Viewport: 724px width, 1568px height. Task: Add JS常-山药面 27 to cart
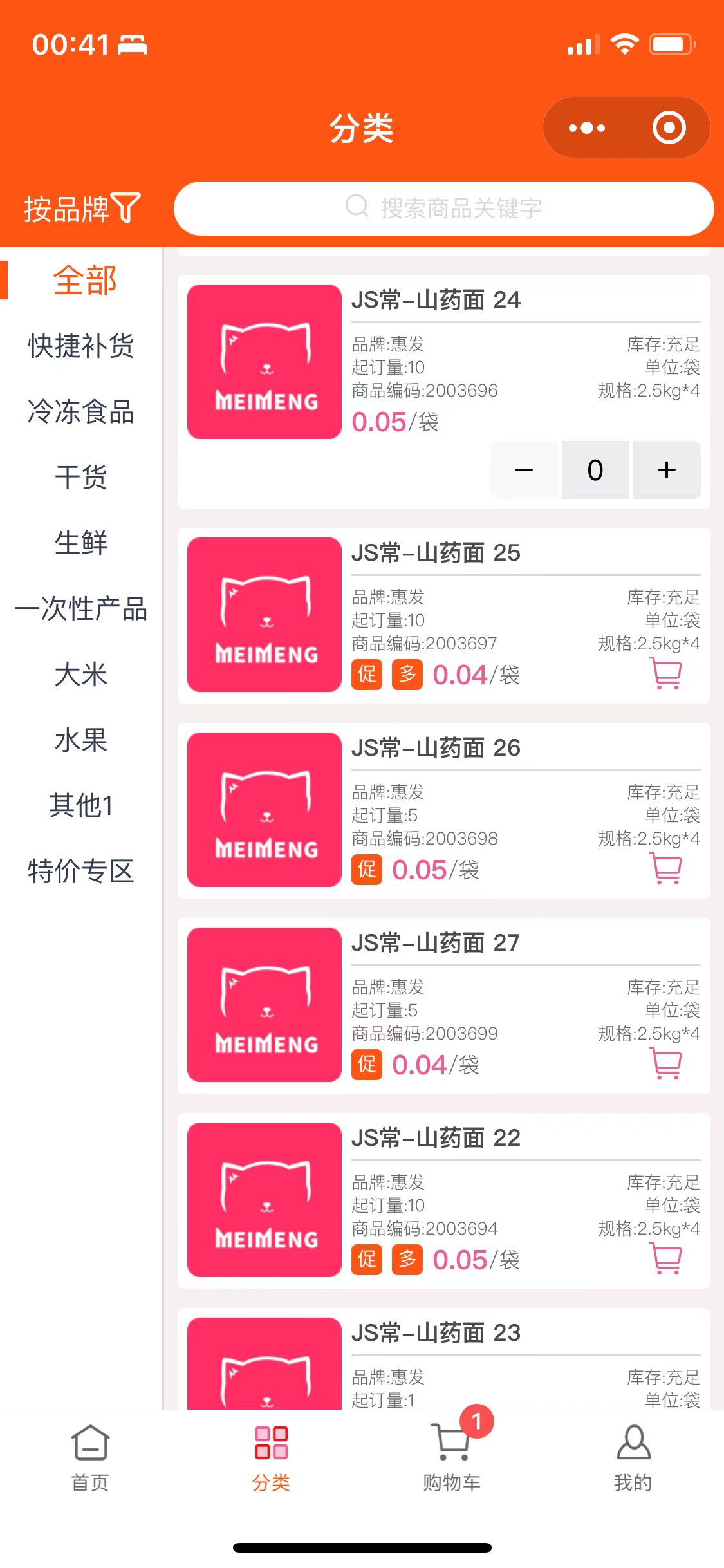667,1063
